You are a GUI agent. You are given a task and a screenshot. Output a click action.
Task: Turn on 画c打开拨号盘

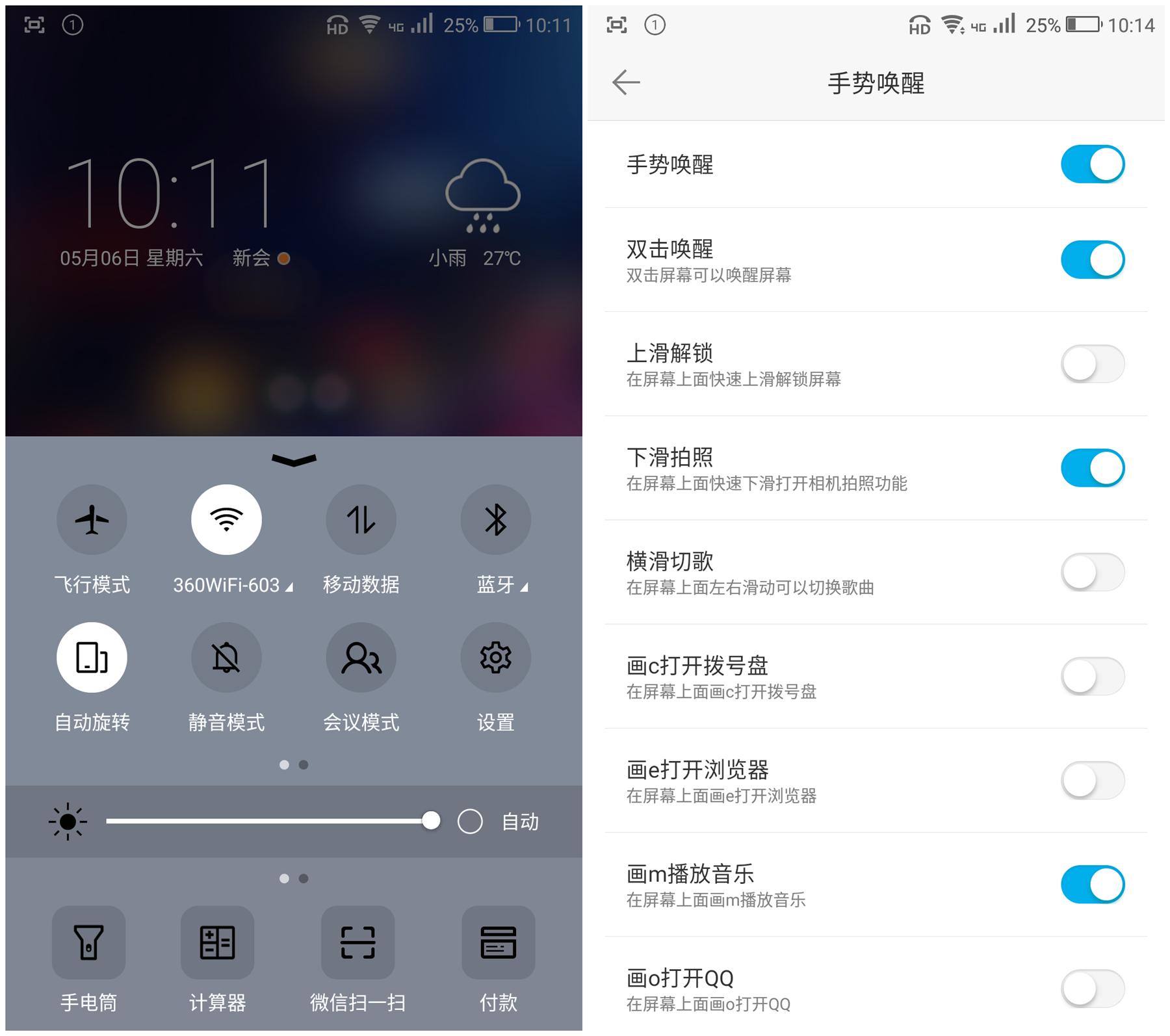(x=1092, y=676)
